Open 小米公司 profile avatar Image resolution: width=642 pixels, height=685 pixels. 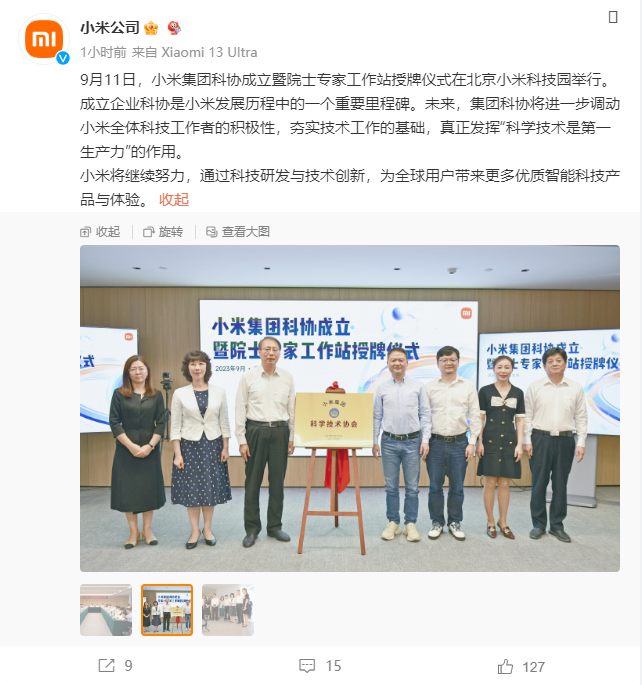pyautogui.click(x=45, y=39)
